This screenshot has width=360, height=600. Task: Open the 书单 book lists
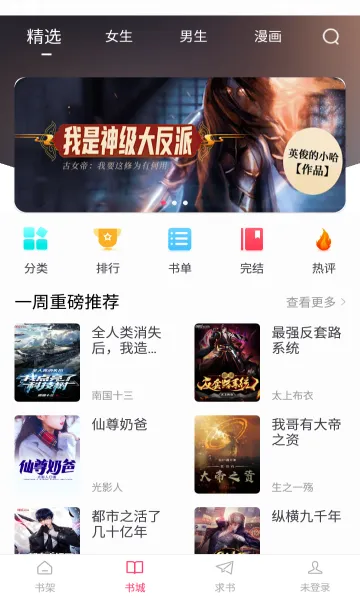pyautogui.click(x=179, y=251)
